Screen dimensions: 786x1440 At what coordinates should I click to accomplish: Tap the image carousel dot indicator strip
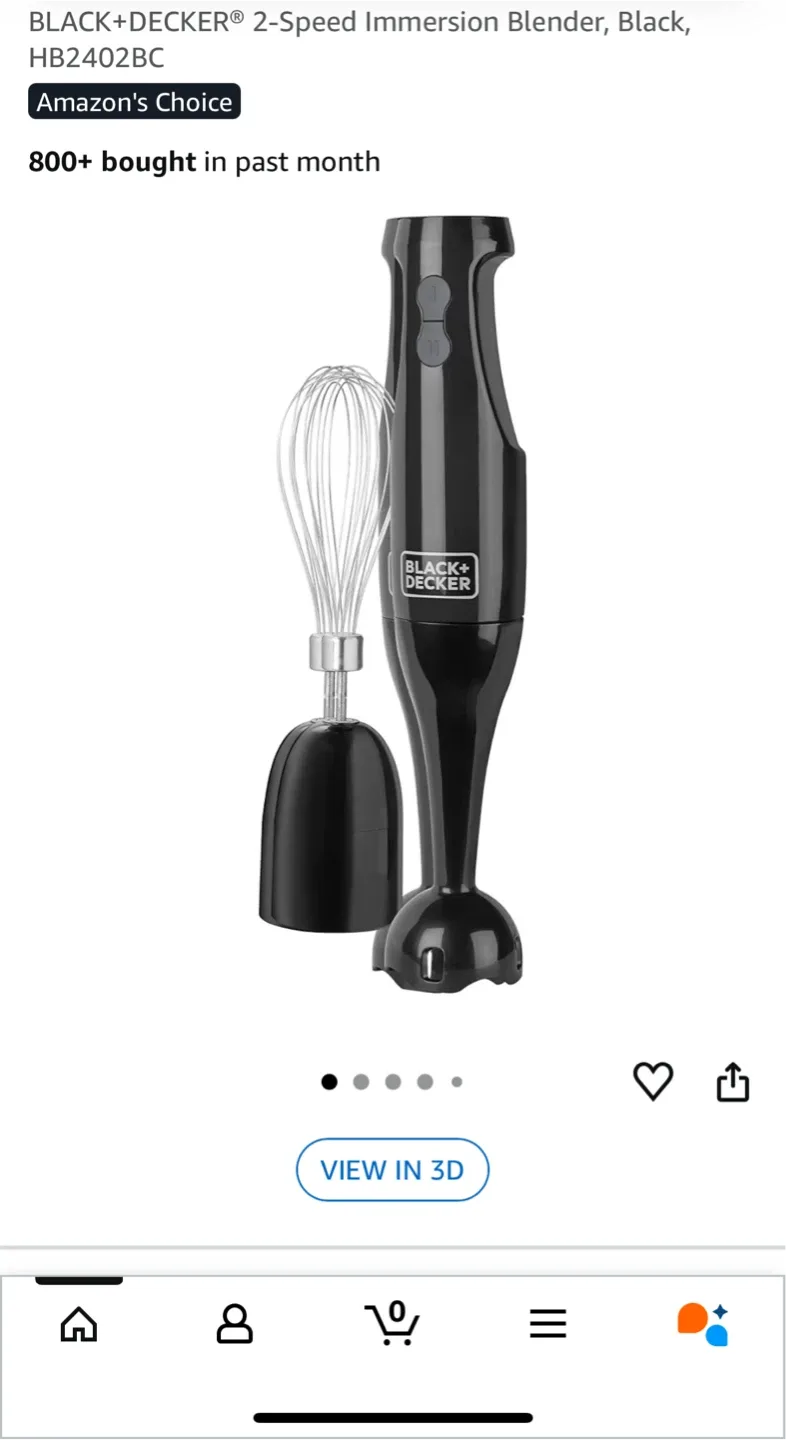(393, 1081)
